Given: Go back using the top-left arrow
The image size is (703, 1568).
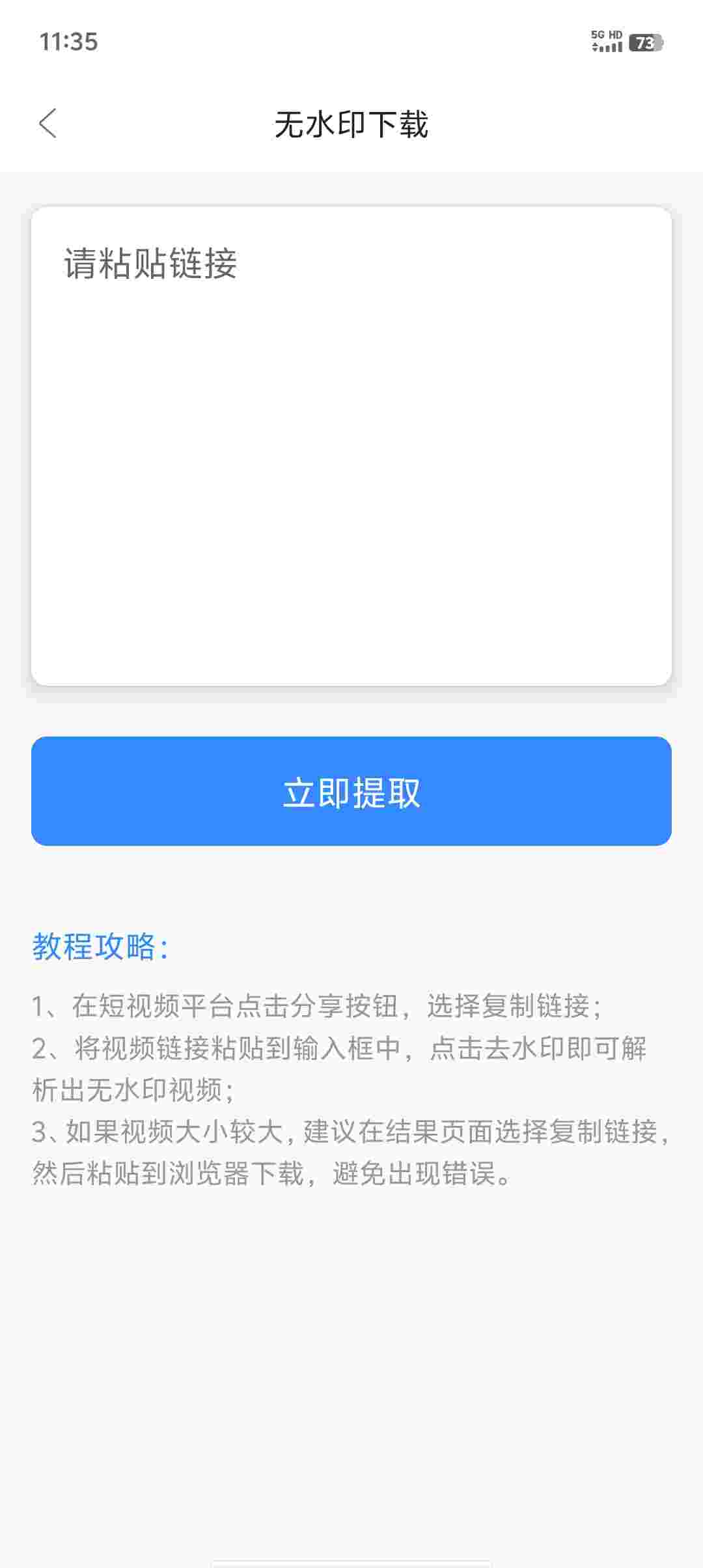Looking at the screenshot, I should tap(48, 124).
